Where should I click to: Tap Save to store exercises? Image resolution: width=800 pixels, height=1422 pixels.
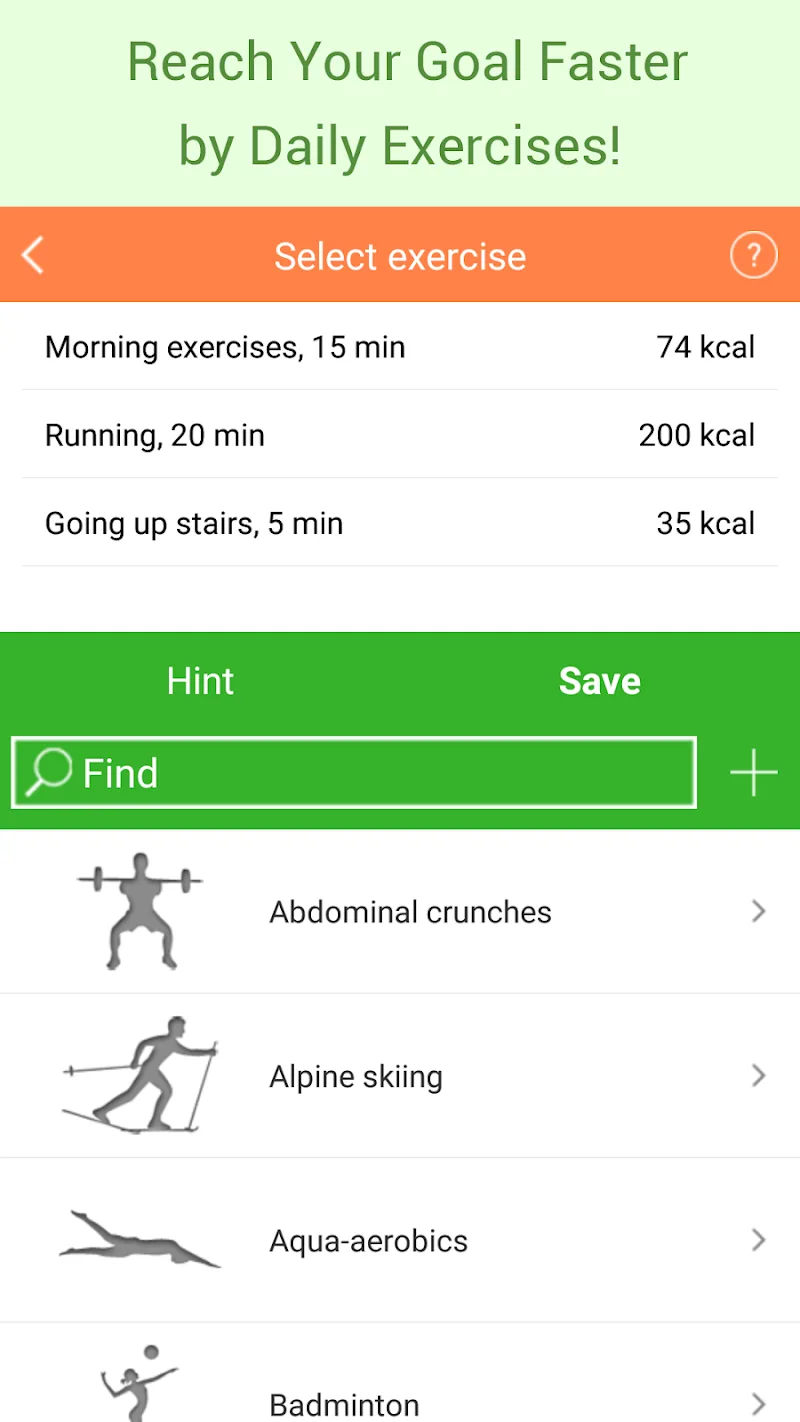(600, 681)
